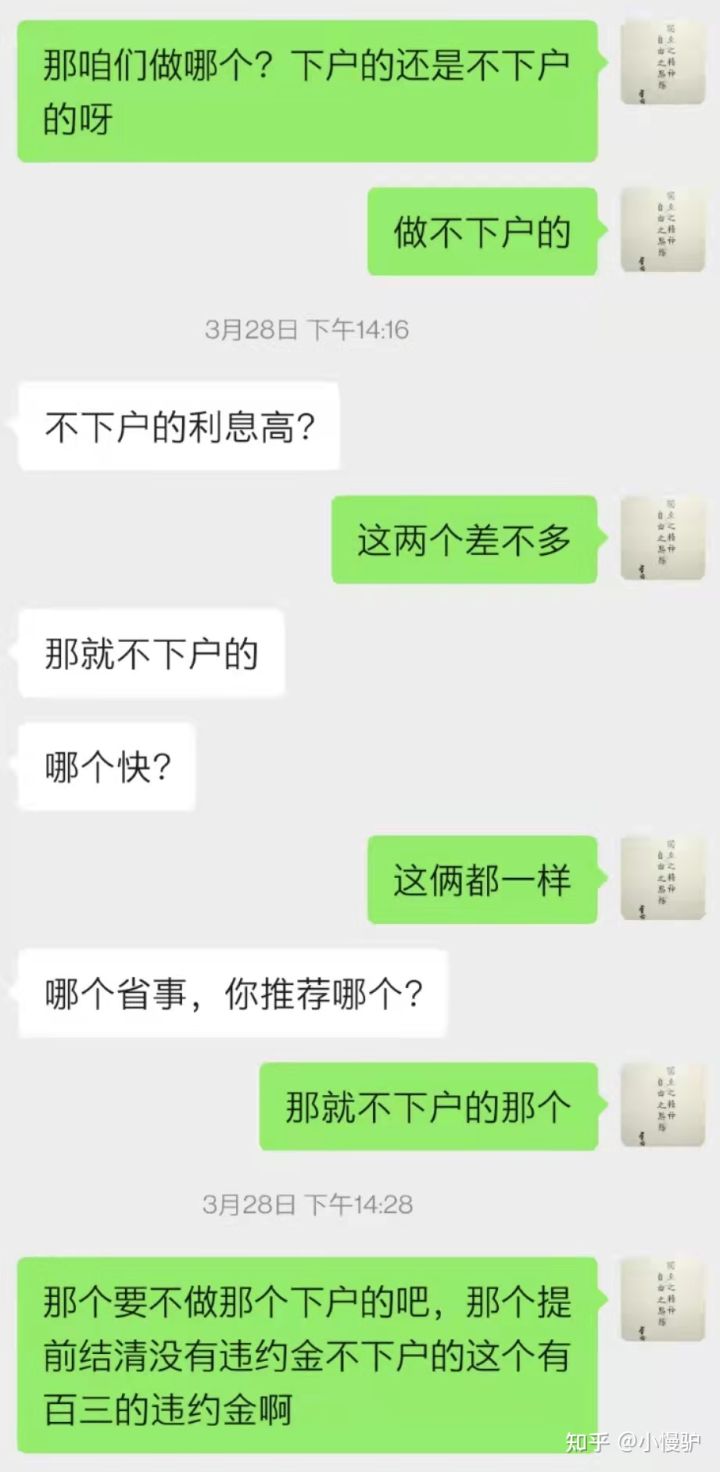Click the green "这两个差不多" message
720x1472 pixels.
point(463,538)
